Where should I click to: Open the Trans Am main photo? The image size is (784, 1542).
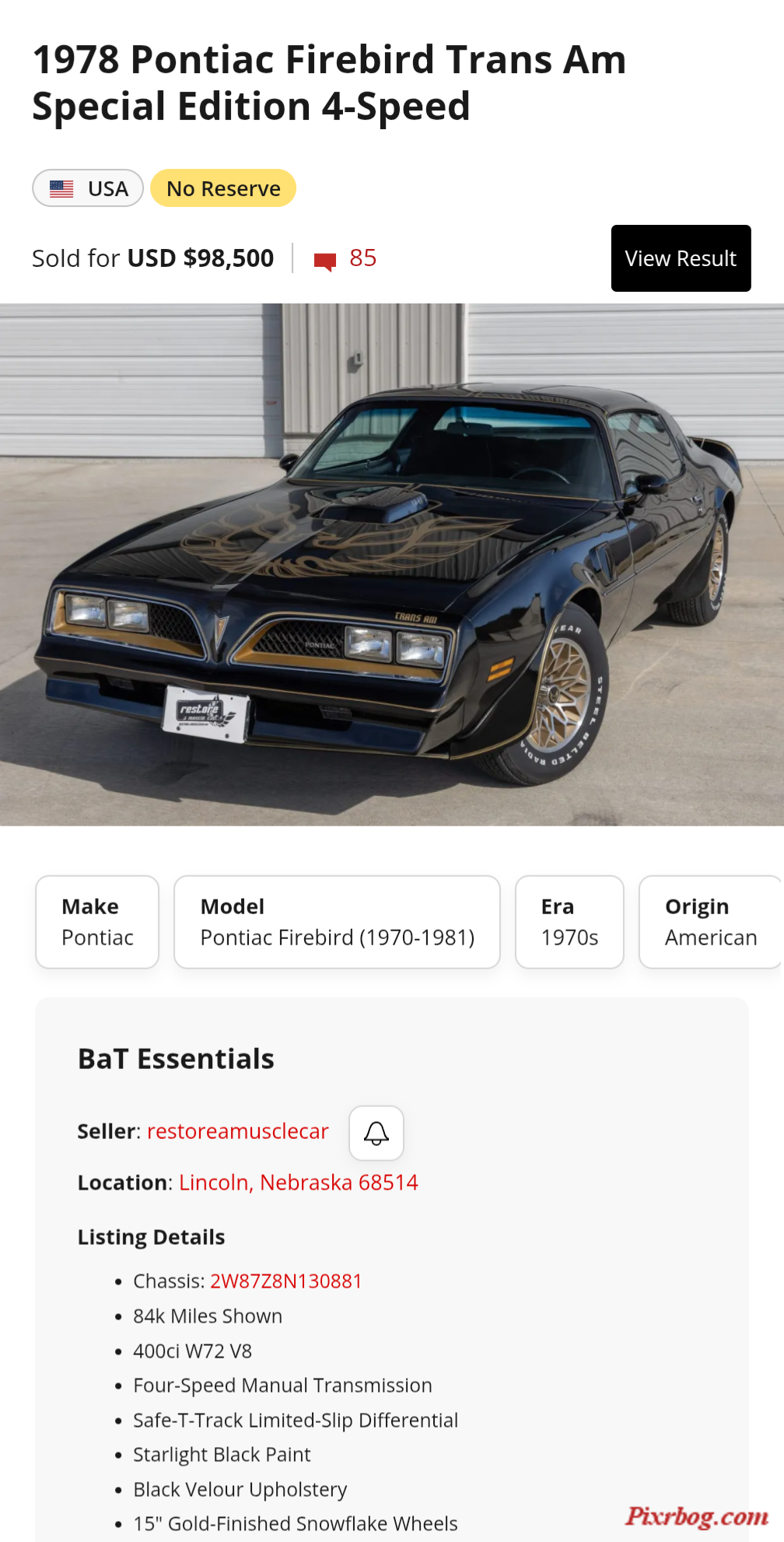click(x=392, y=564)
